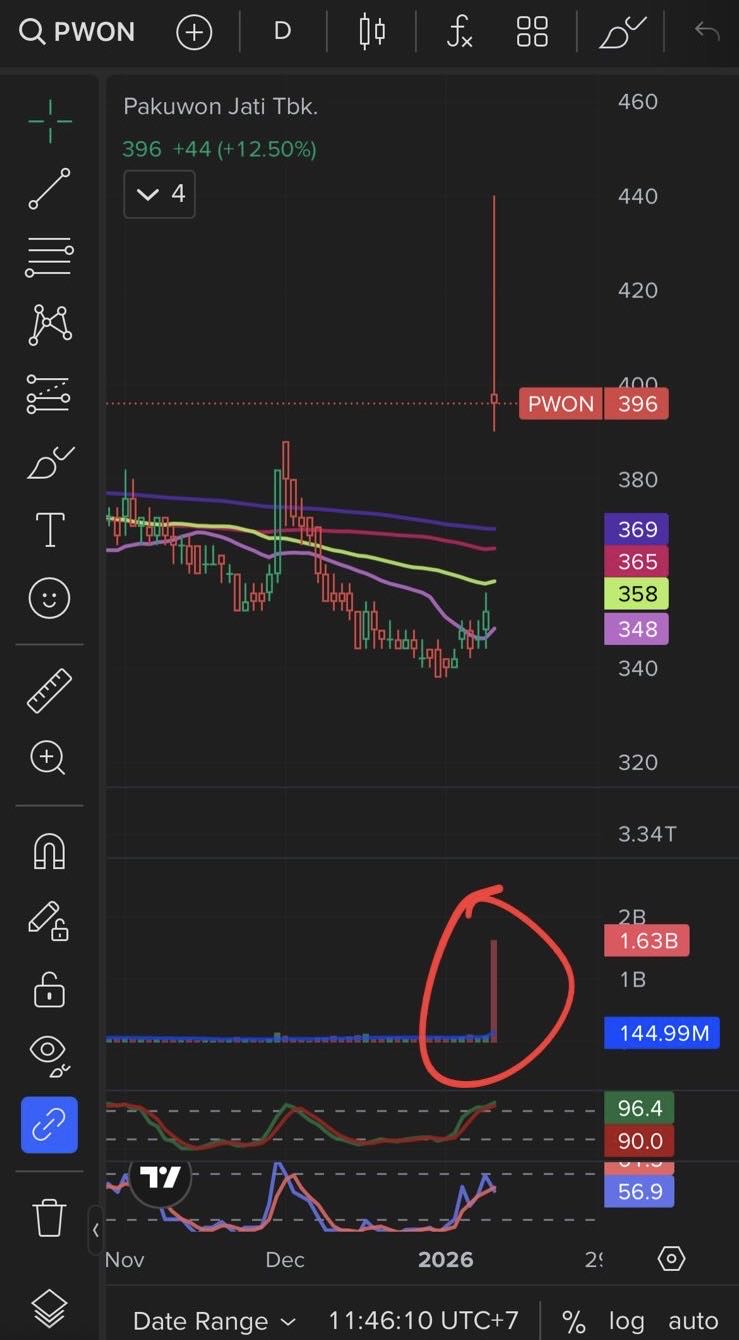Screen dimensions: 739x1340
Task: Change the D timeframe interval
Action: [x=282, y=32]
